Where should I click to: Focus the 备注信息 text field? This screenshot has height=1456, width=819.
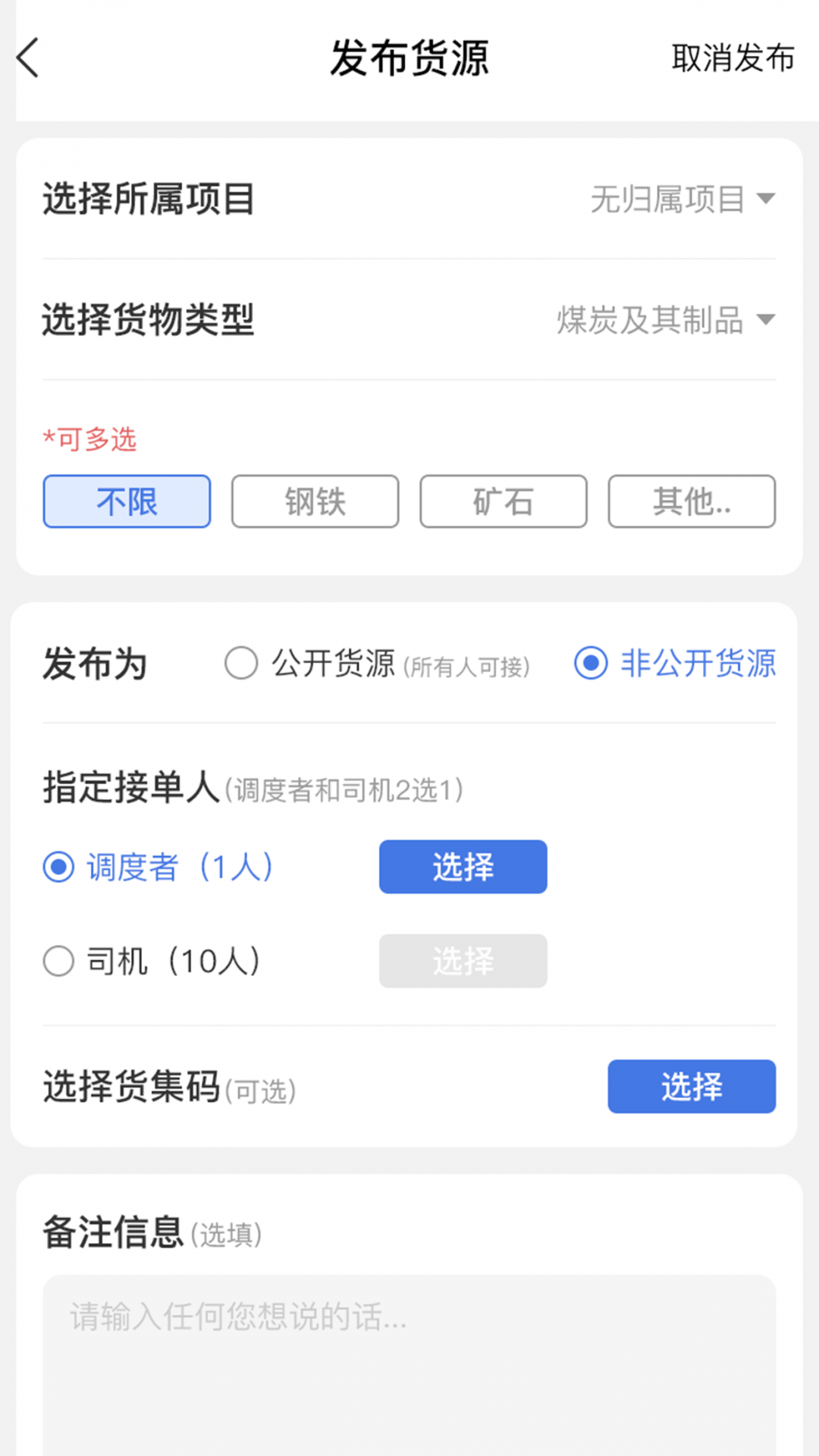click(409, 1357)
